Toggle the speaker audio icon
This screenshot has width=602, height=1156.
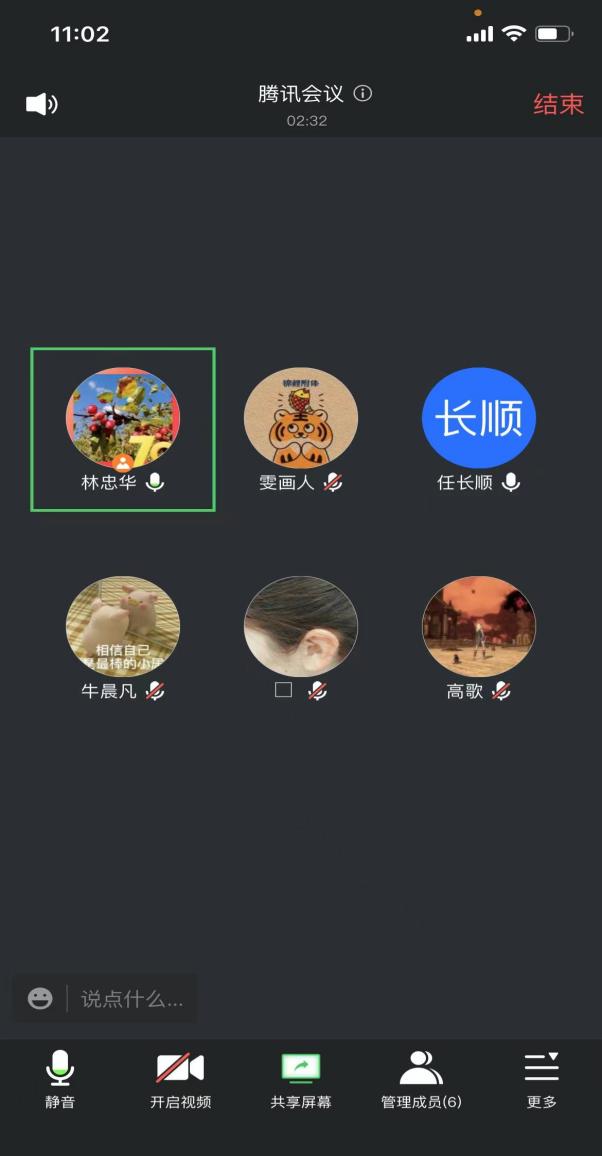(x=41, y=104)
